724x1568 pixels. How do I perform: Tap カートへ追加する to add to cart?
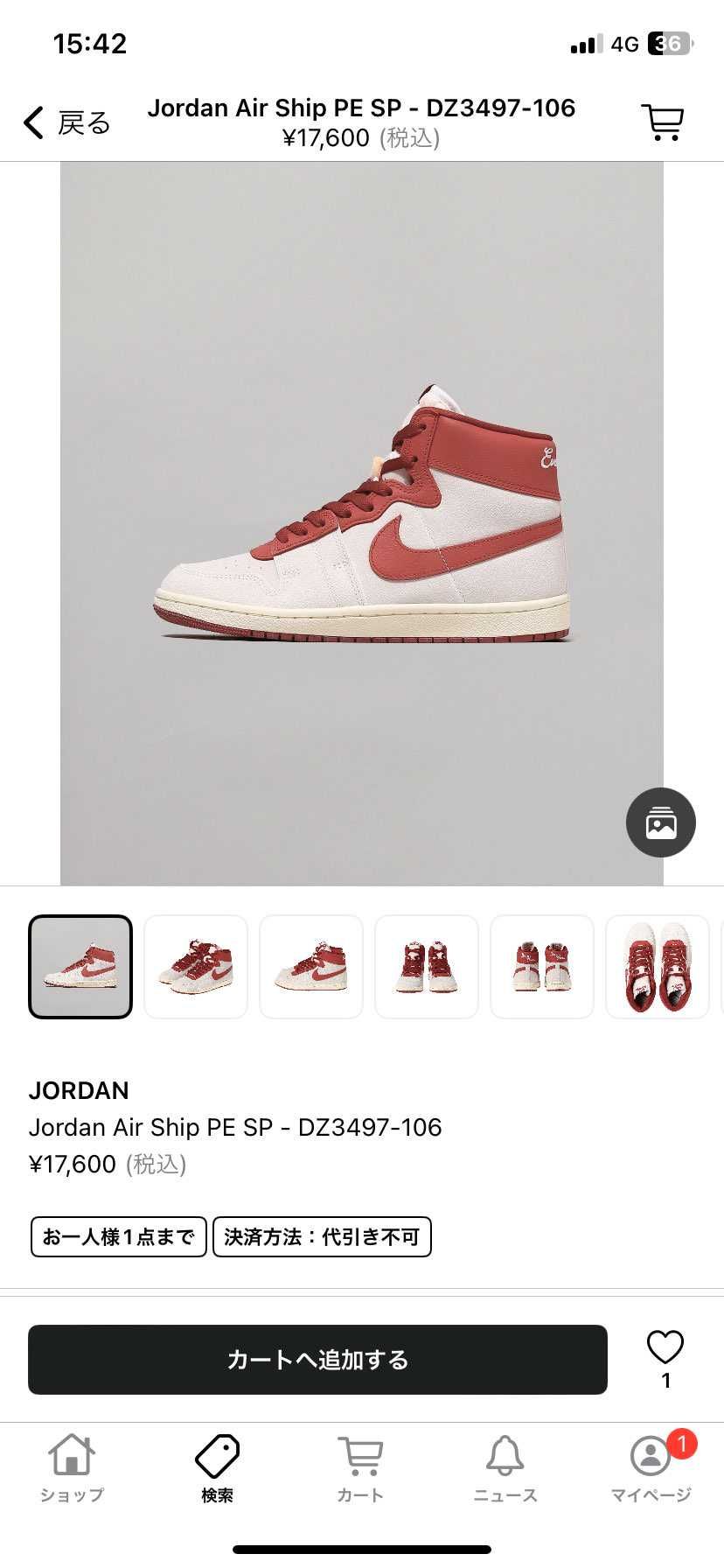[317, 1360]
